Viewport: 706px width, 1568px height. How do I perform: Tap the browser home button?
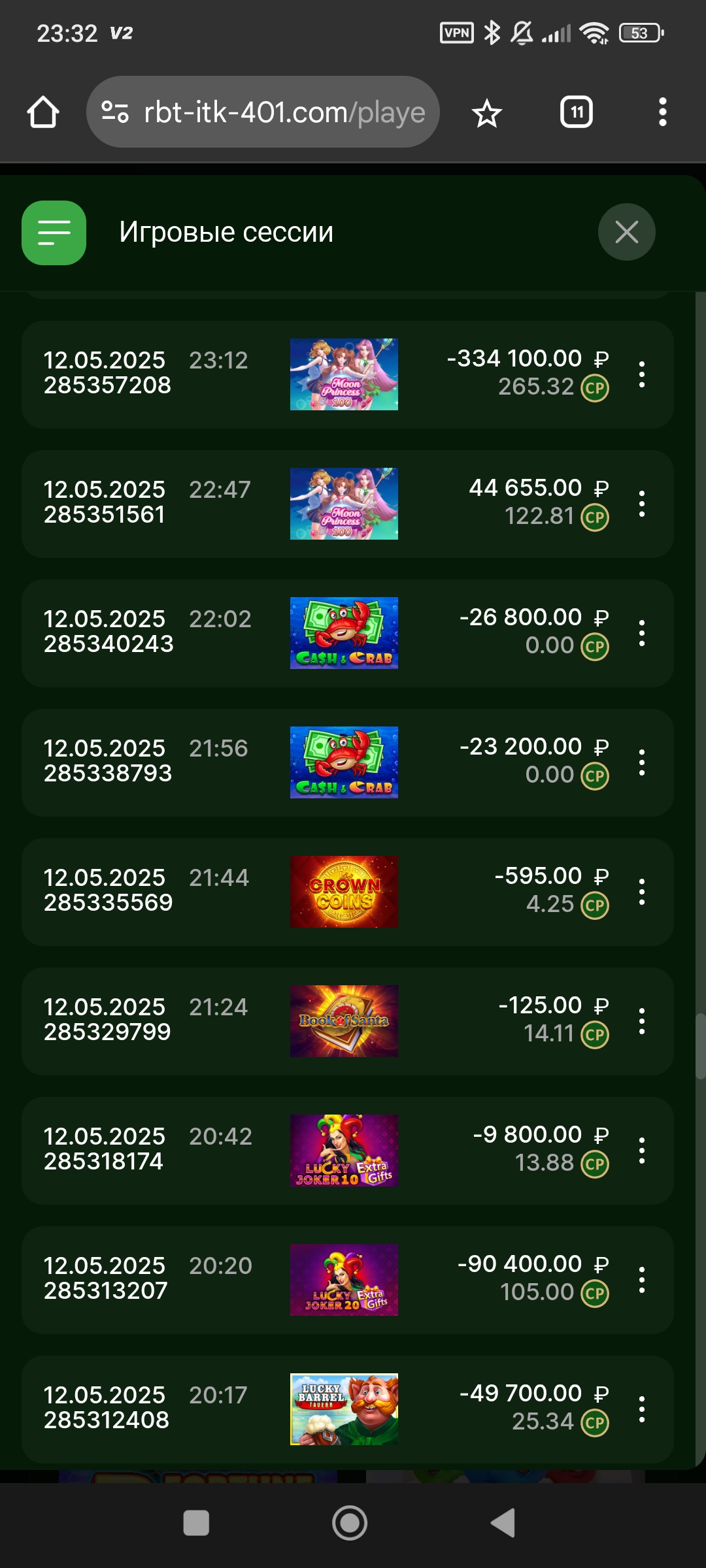tap(43, 112)
